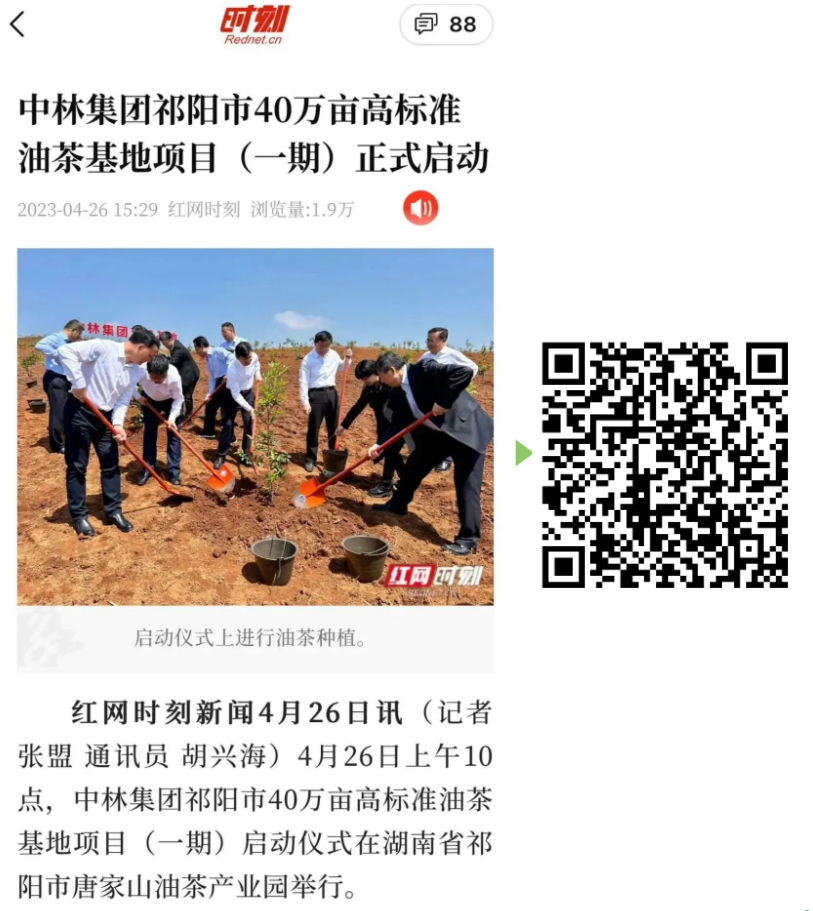
Task: Go back from the article
Action: coord(17,24)
